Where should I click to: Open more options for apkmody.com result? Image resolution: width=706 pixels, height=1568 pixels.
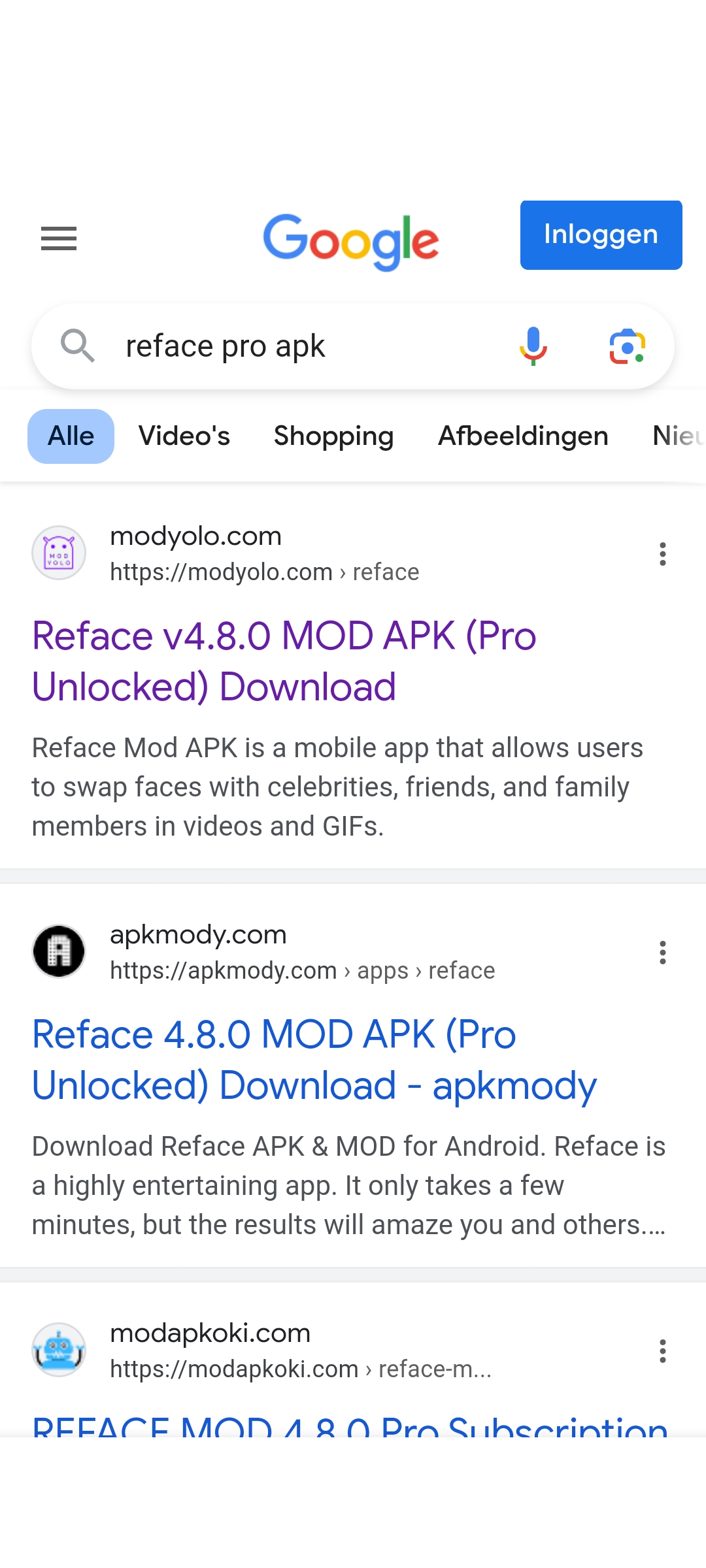click(662, 953)
